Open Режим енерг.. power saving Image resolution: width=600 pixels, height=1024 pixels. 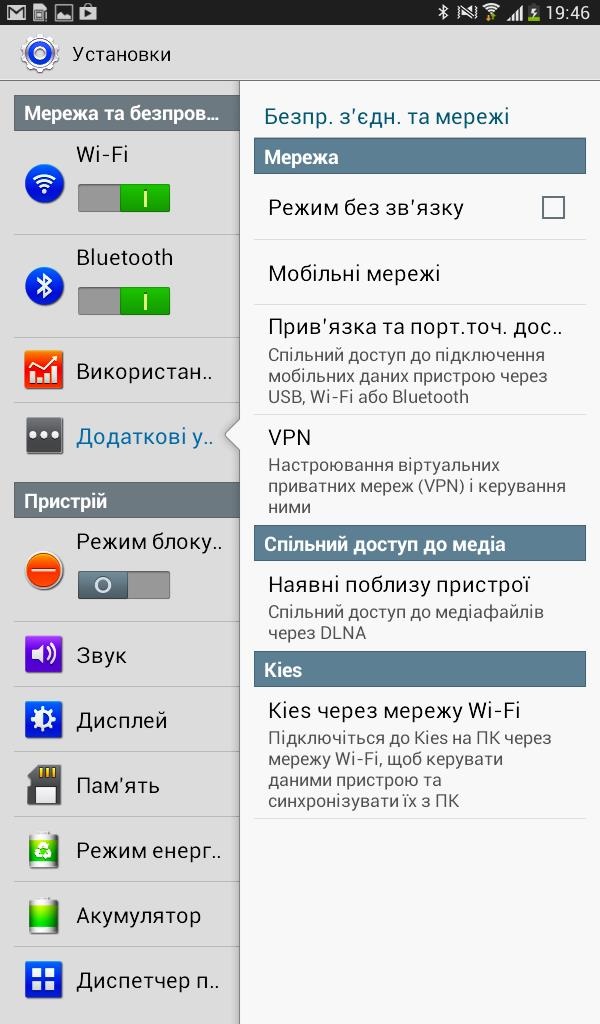[125, 851]
